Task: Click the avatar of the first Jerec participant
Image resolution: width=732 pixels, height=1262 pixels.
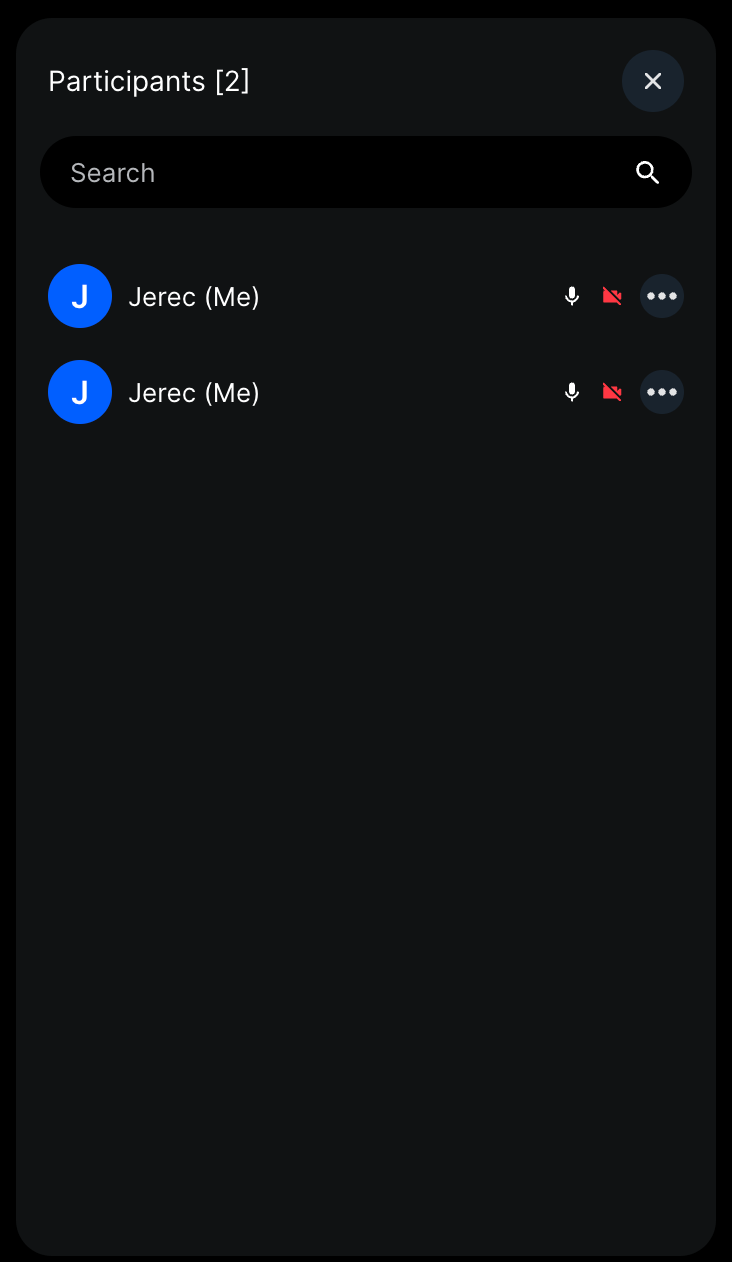Action: tap(80, 296)
